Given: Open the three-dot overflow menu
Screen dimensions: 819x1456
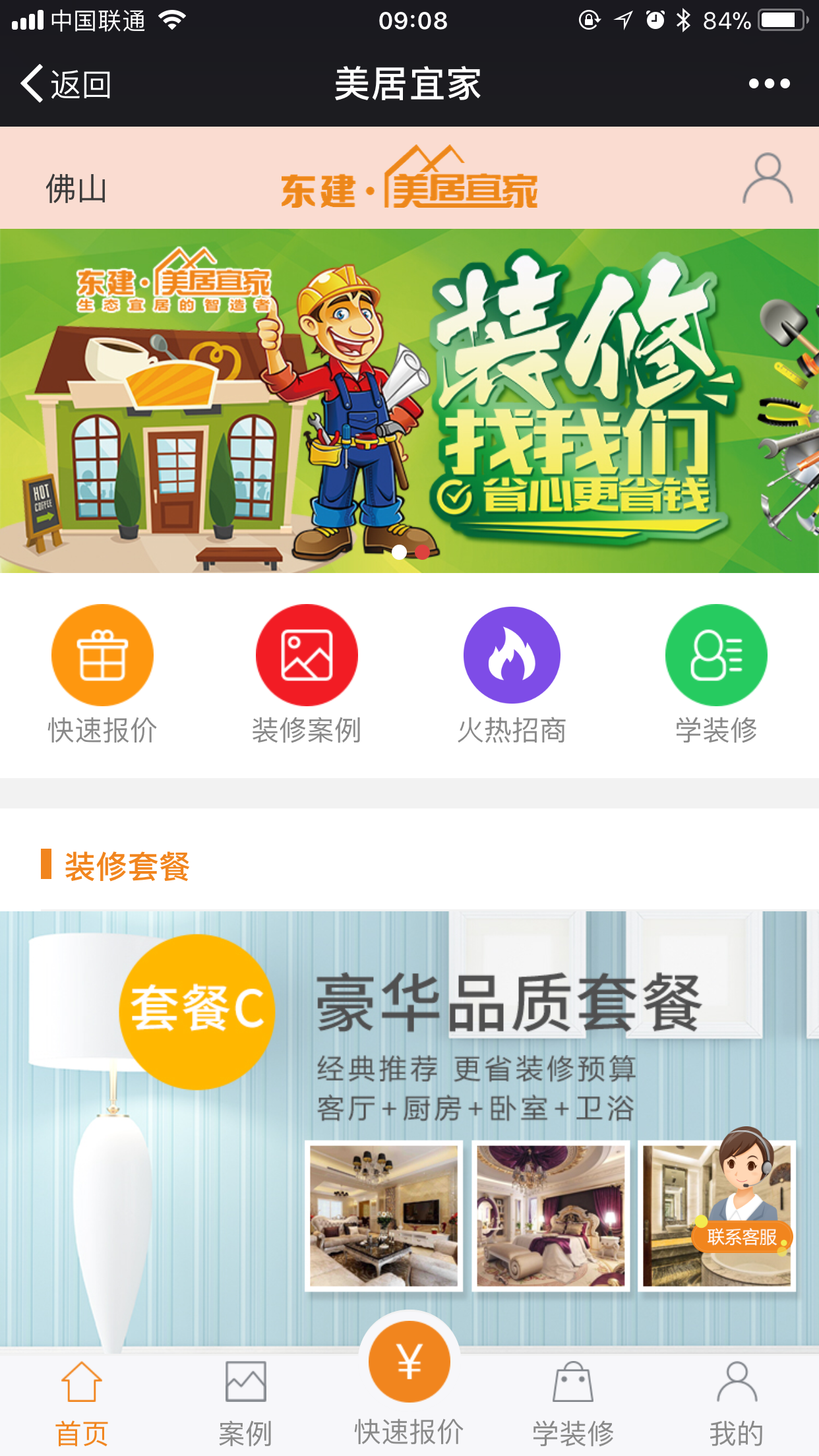Looking at the screenshot, I should (768, 84).
